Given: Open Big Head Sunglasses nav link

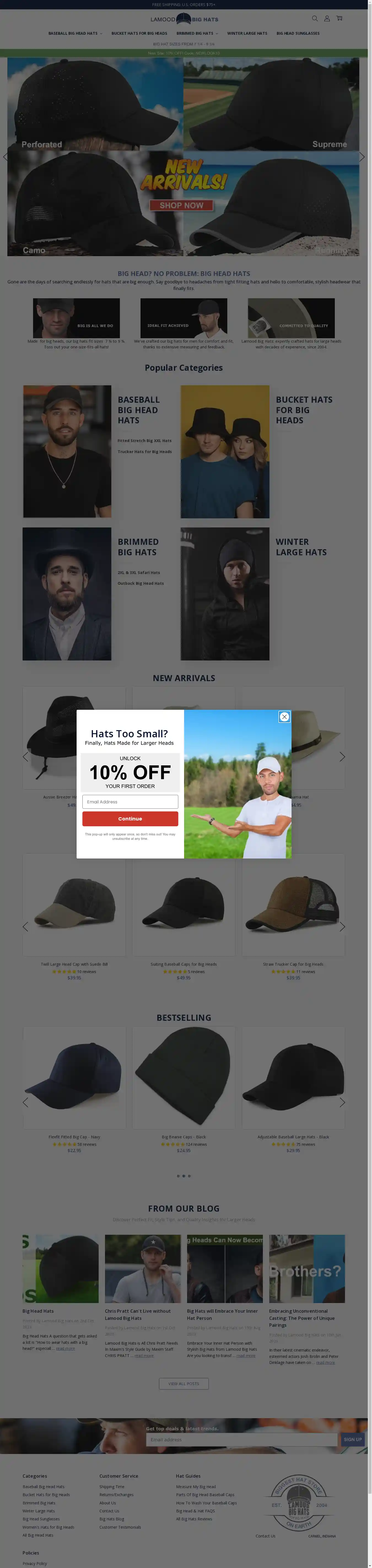Looking at the screenshot, I should tap(298, 34).
